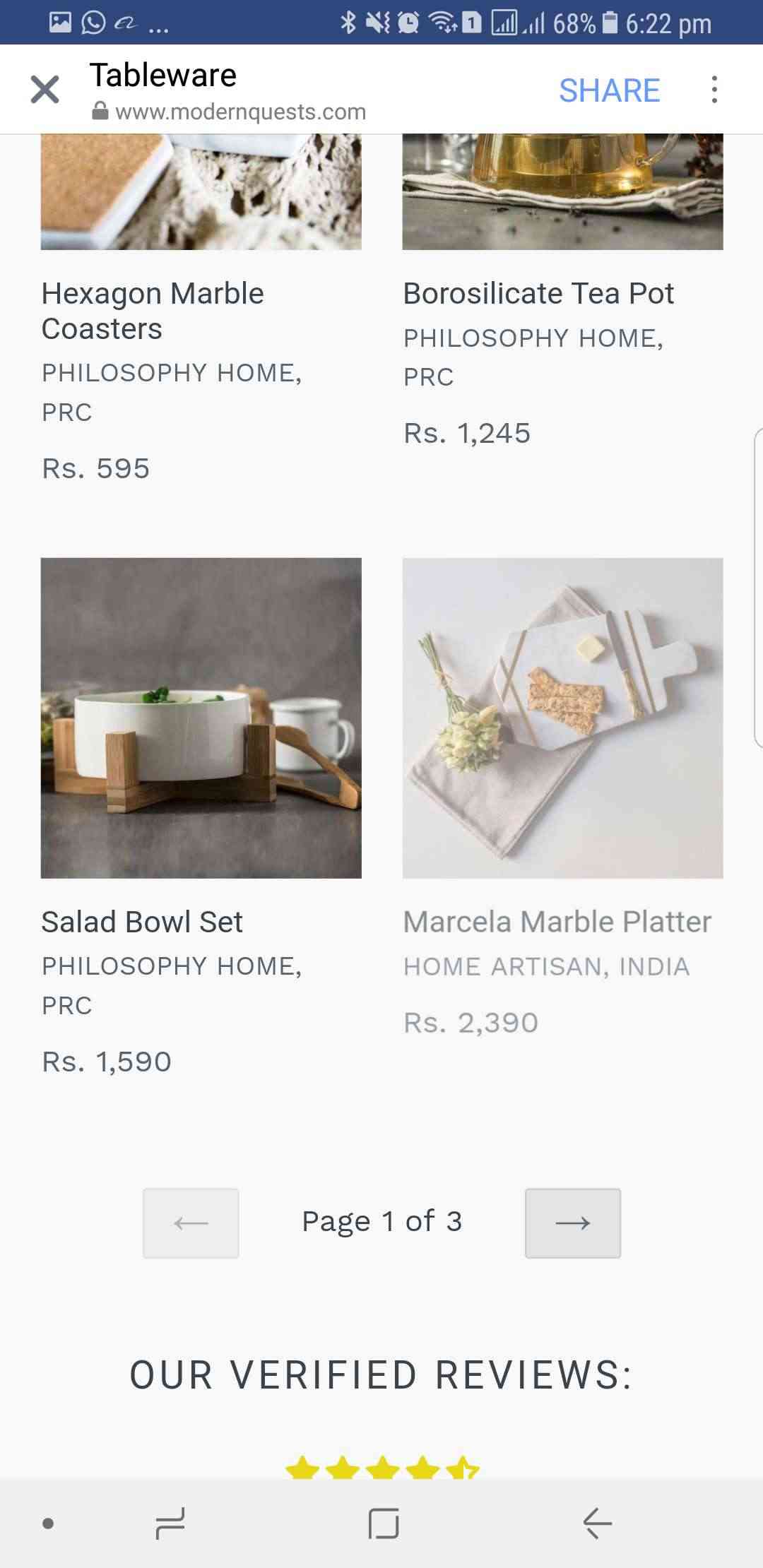Open recent apps from navigation bar
763x1568 pixels.
point(170,1523)
